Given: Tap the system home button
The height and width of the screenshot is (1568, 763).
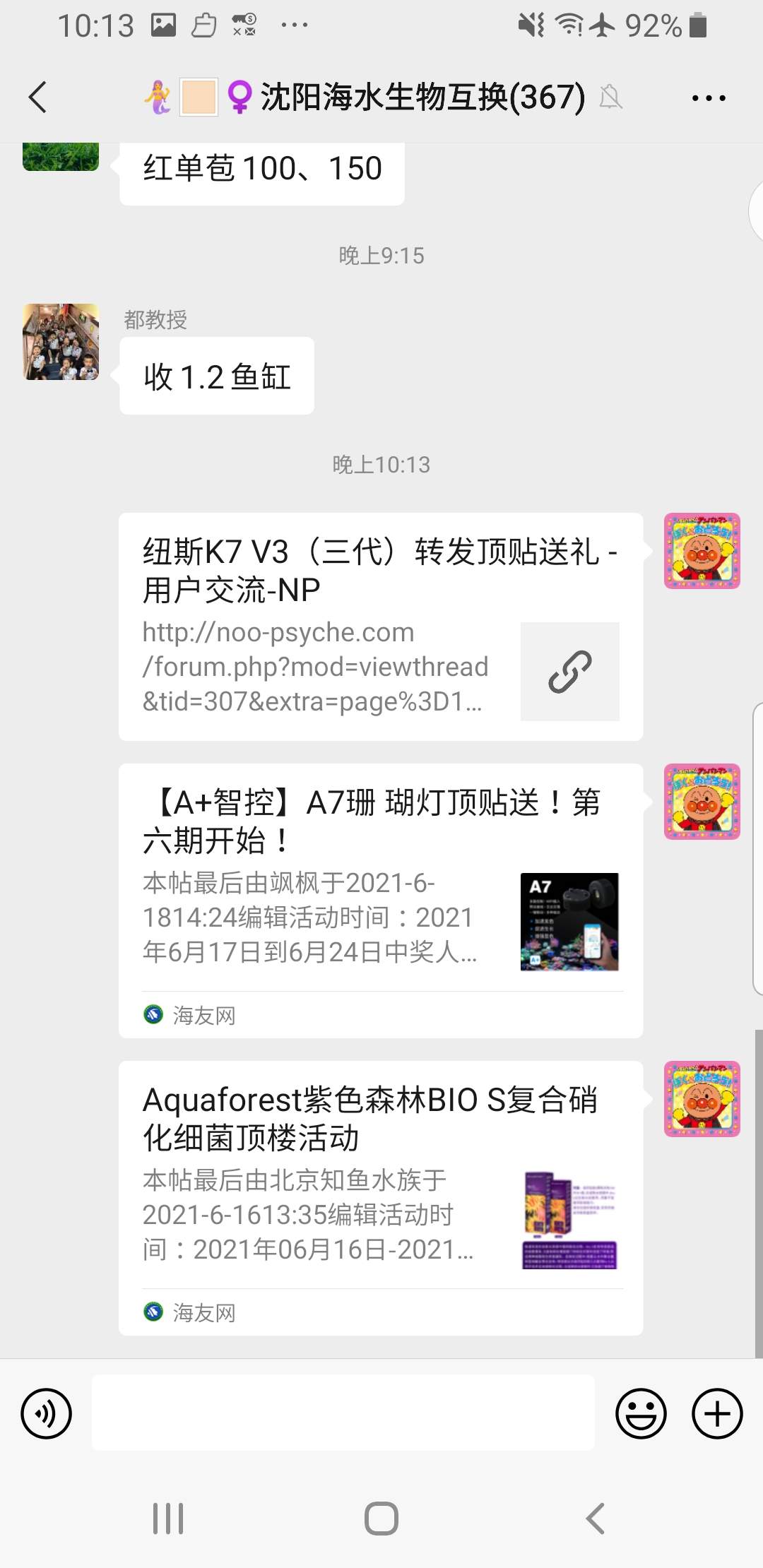Looking at the screenshot, I should [381, 1518].
